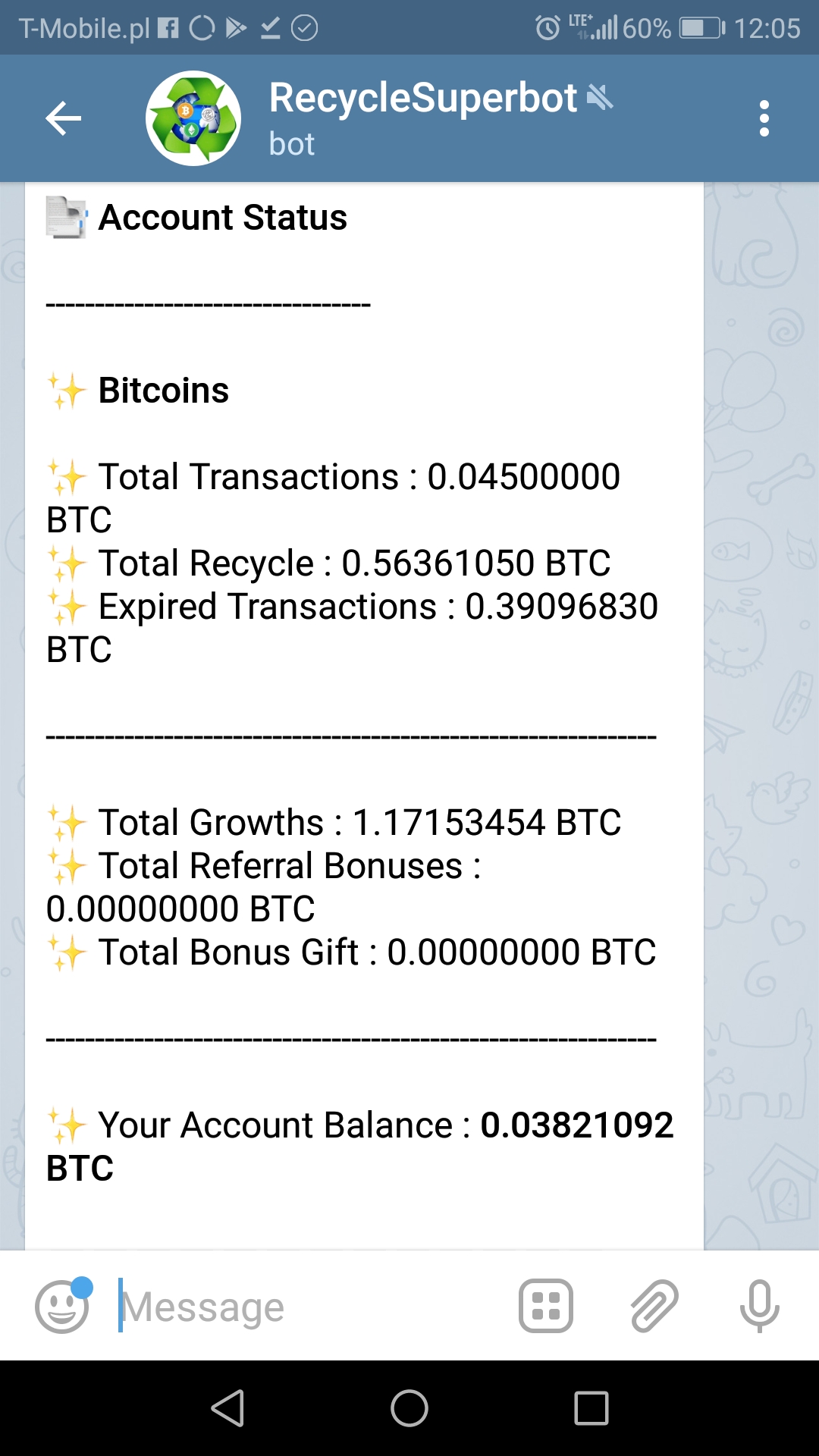Open the recent apps view
The height and width of the screenshot is (1456, 819).
pyautogui.click(x=591, y=1408)
